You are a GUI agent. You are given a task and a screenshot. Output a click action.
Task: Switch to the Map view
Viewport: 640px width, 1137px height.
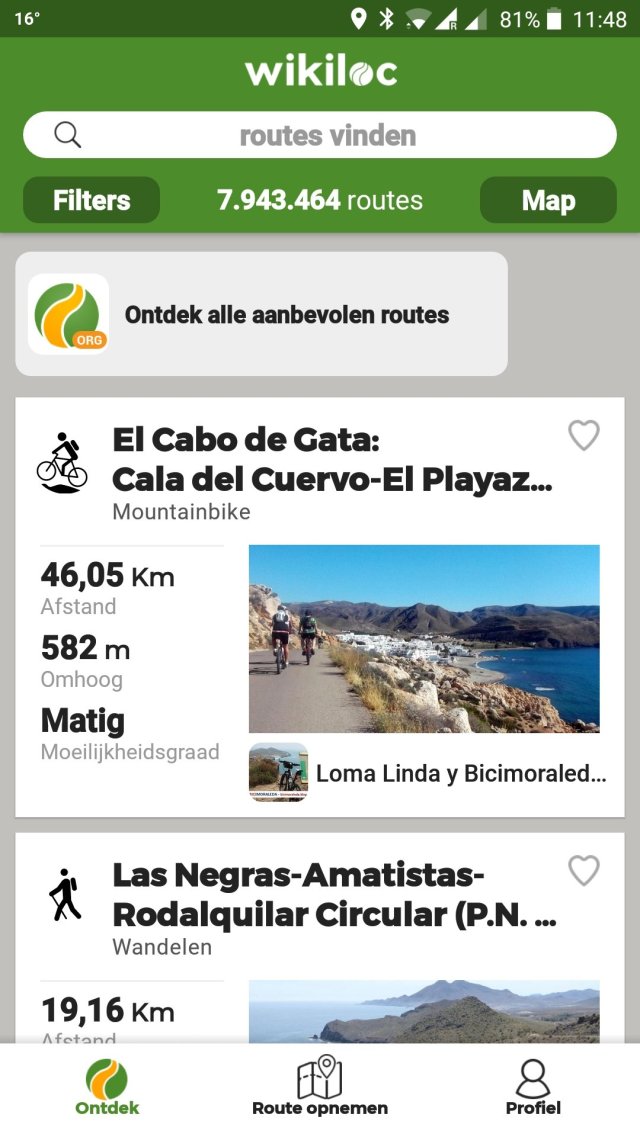(548, 200)
